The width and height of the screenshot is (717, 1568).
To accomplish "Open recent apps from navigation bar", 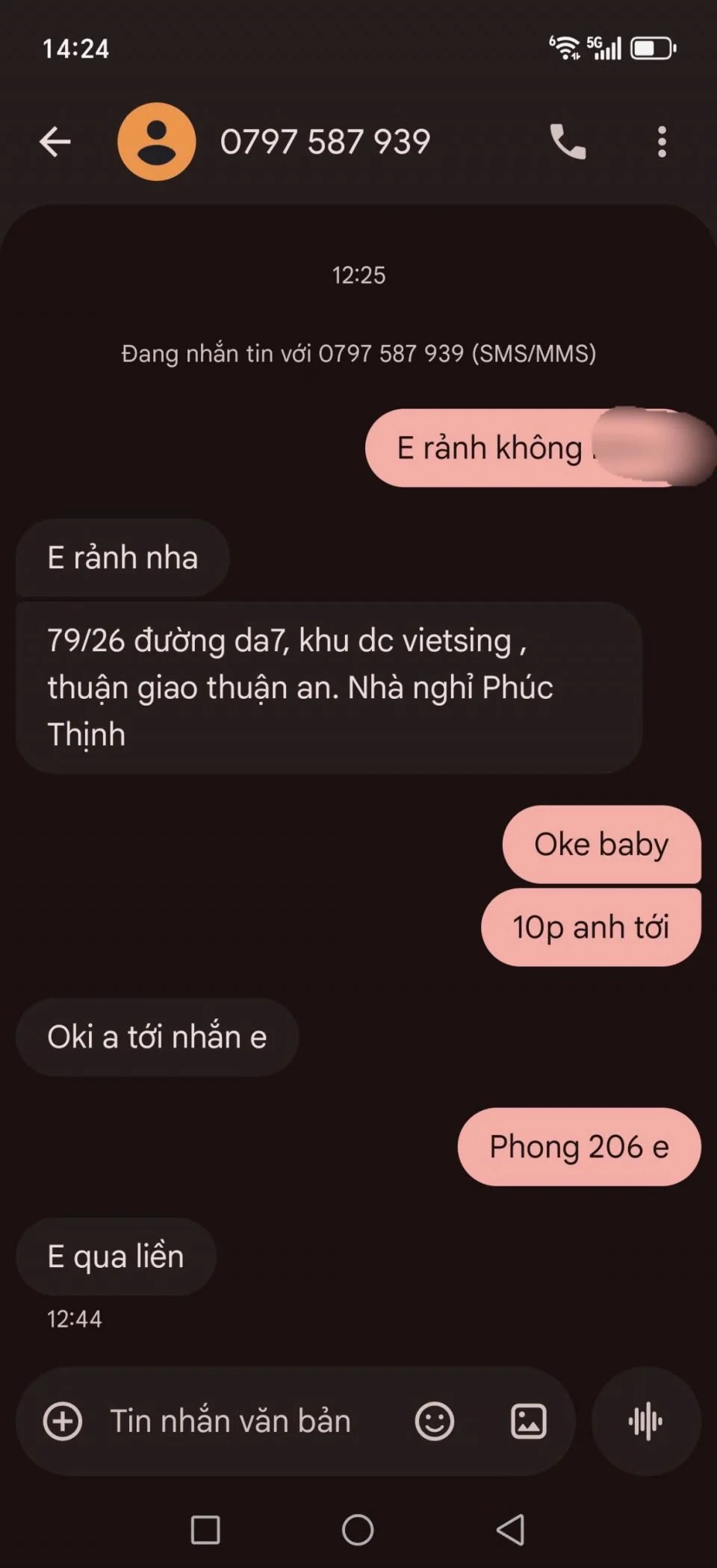I will pos(205,1530).
